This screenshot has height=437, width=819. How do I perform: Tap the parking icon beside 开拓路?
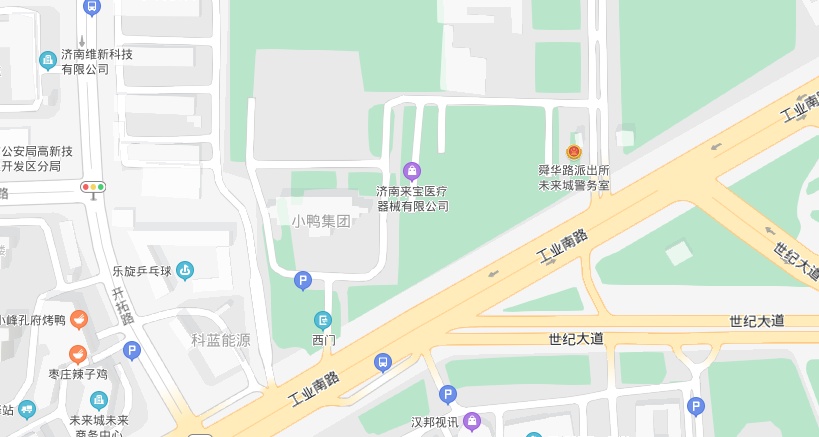132,351
